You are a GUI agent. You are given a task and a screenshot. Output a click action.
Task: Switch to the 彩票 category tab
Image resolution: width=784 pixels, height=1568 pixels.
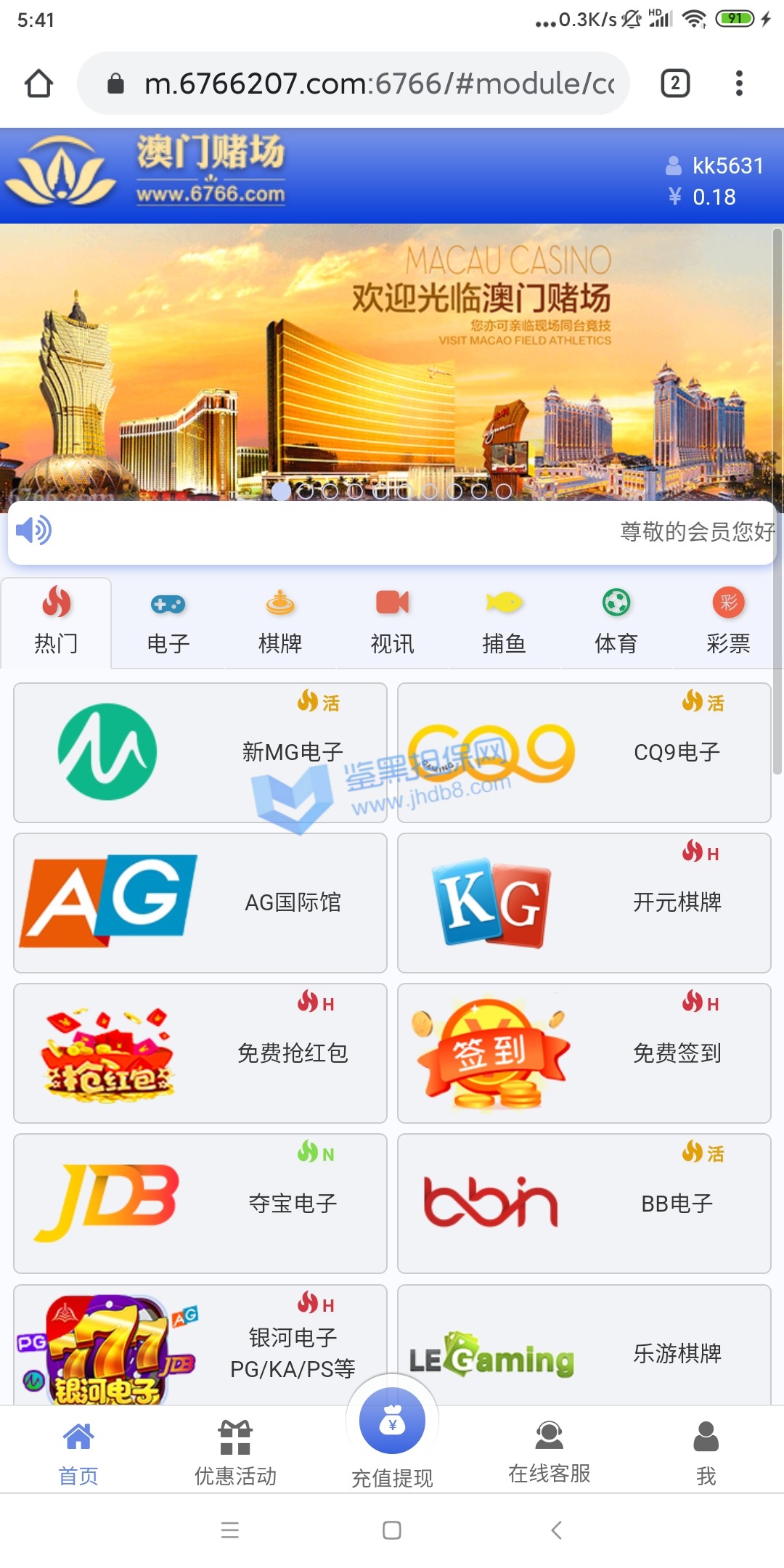click(x=728, y=623)
